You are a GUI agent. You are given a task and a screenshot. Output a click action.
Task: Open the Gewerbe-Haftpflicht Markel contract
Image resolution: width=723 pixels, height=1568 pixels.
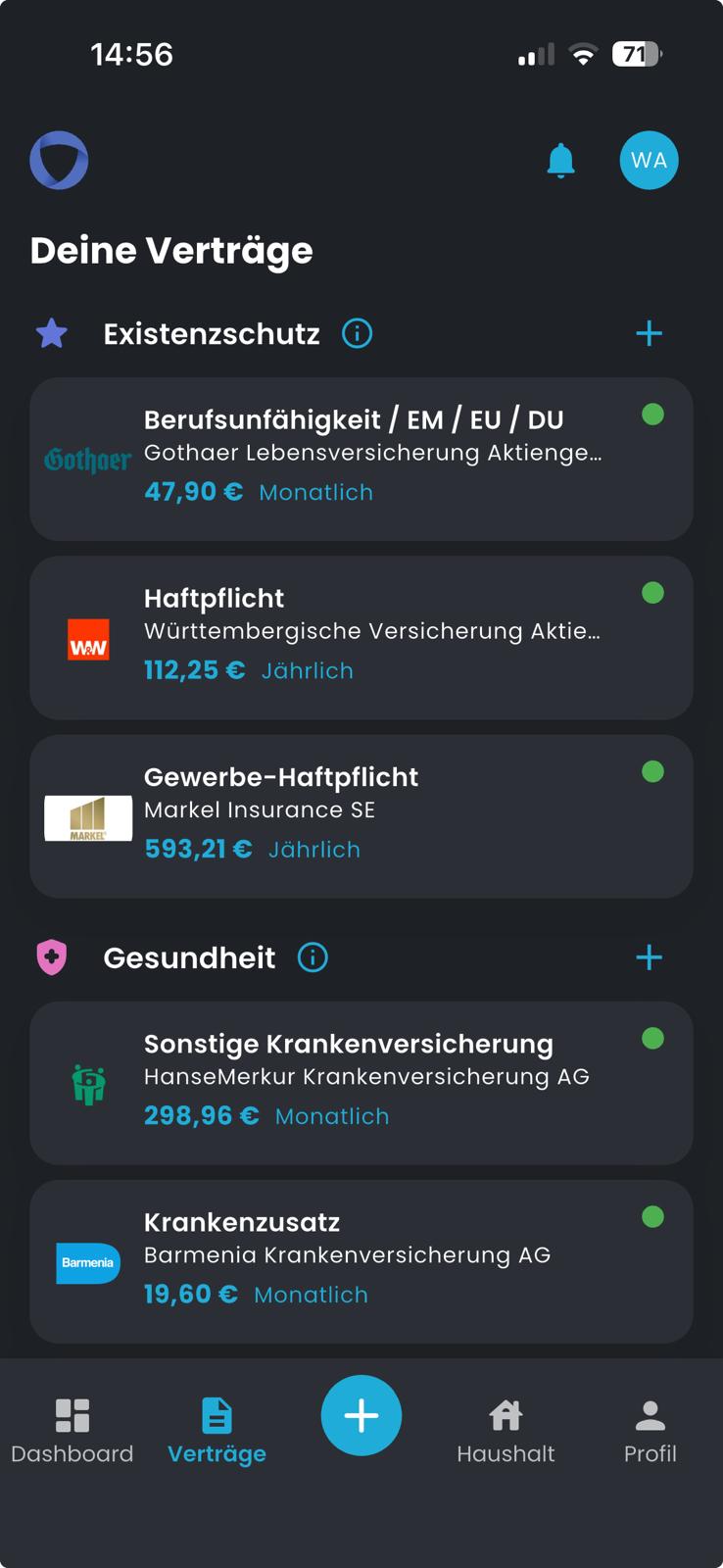pos(361,816)
